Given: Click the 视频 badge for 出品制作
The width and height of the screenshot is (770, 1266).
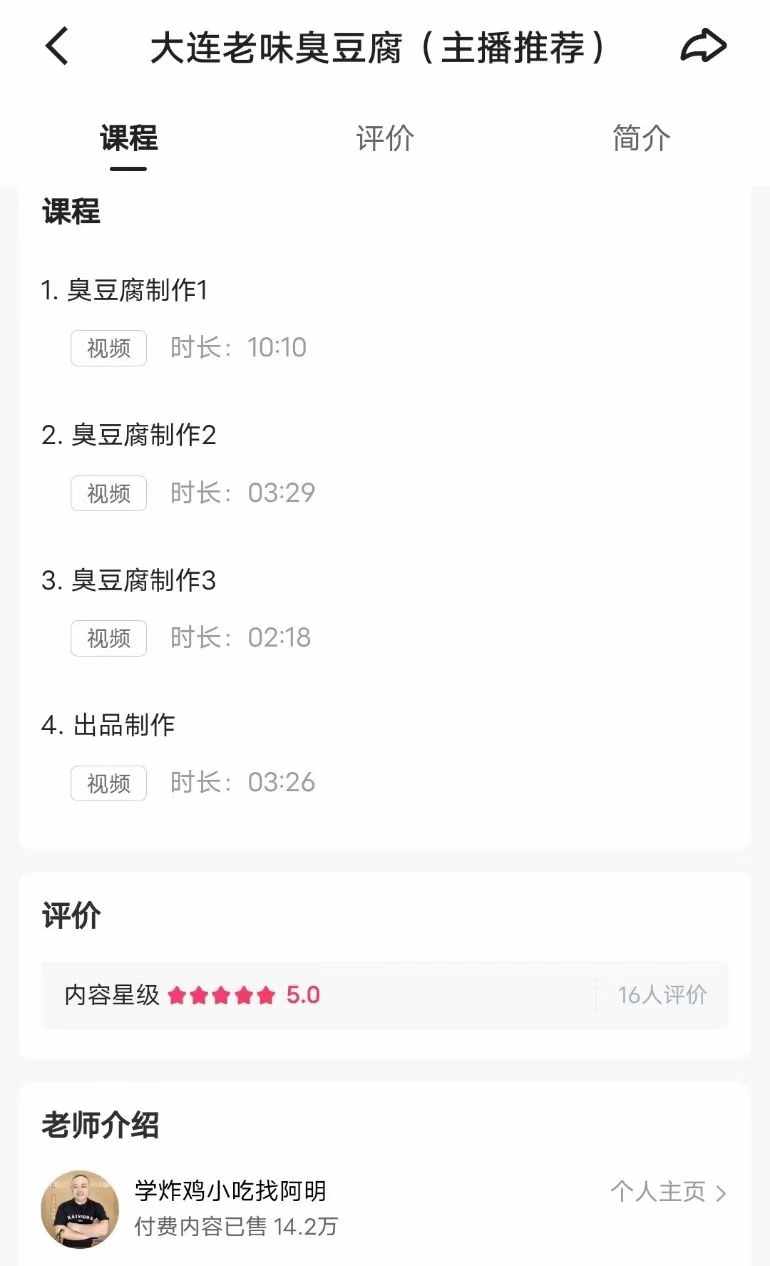Looking at the screenshot, I should (x=107, y=783).
